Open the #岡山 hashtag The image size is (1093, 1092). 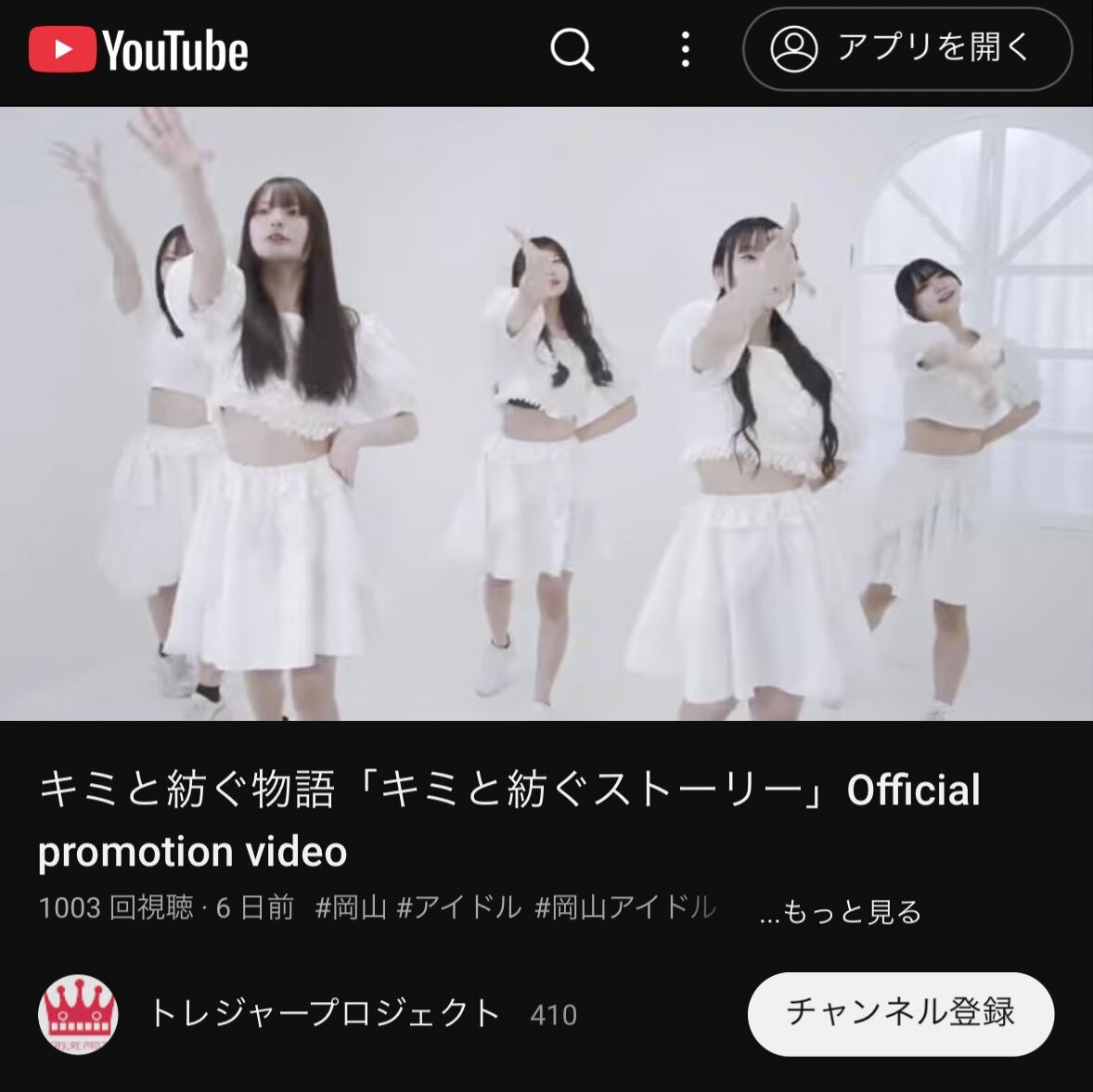[x=351, y=907]
